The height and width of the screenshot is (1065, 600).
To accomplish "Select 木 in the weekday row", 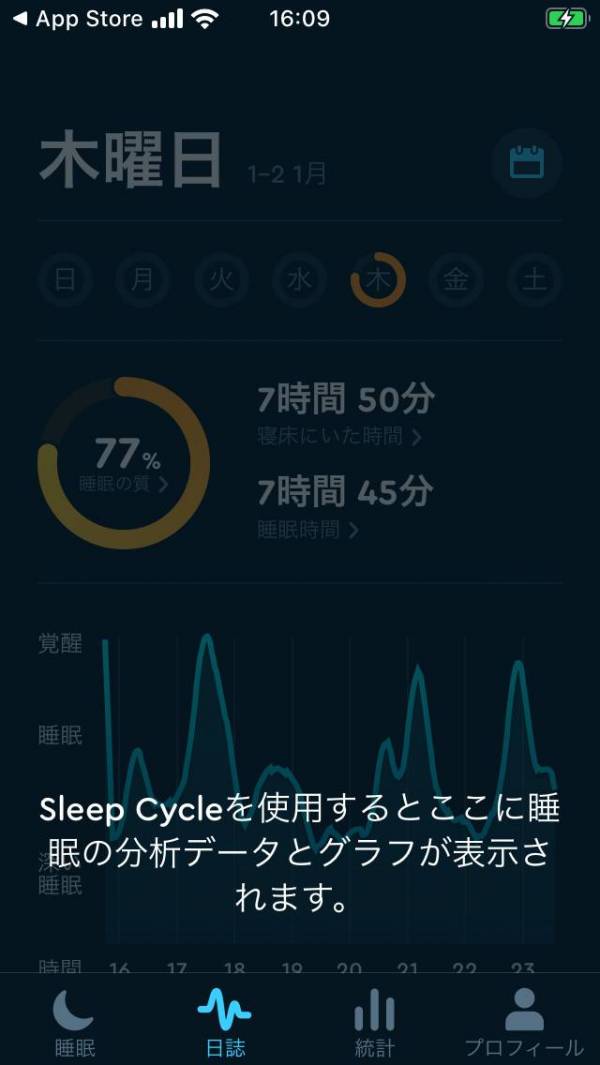I will point(378,280).
